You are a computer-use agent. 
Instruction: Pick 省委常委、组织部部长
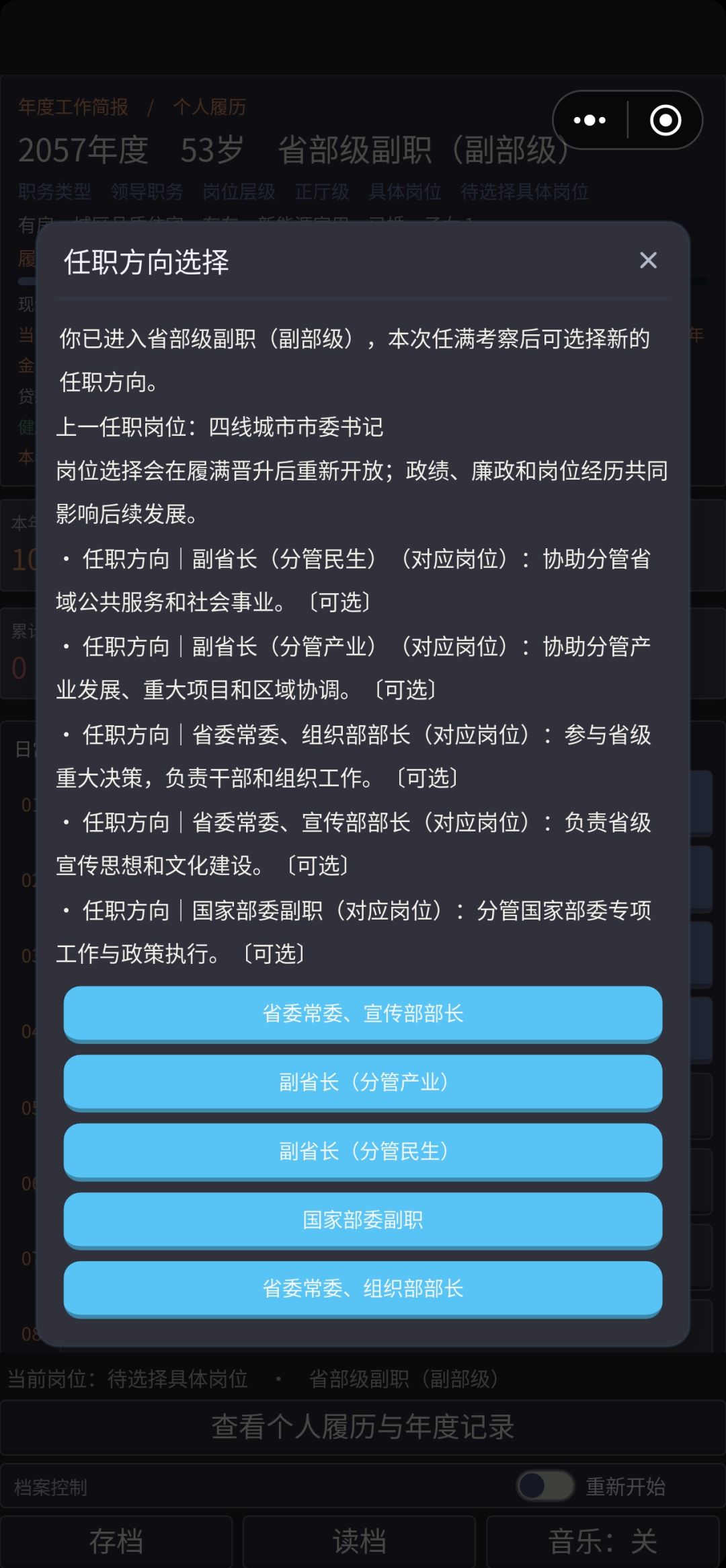click(363, 1289)
